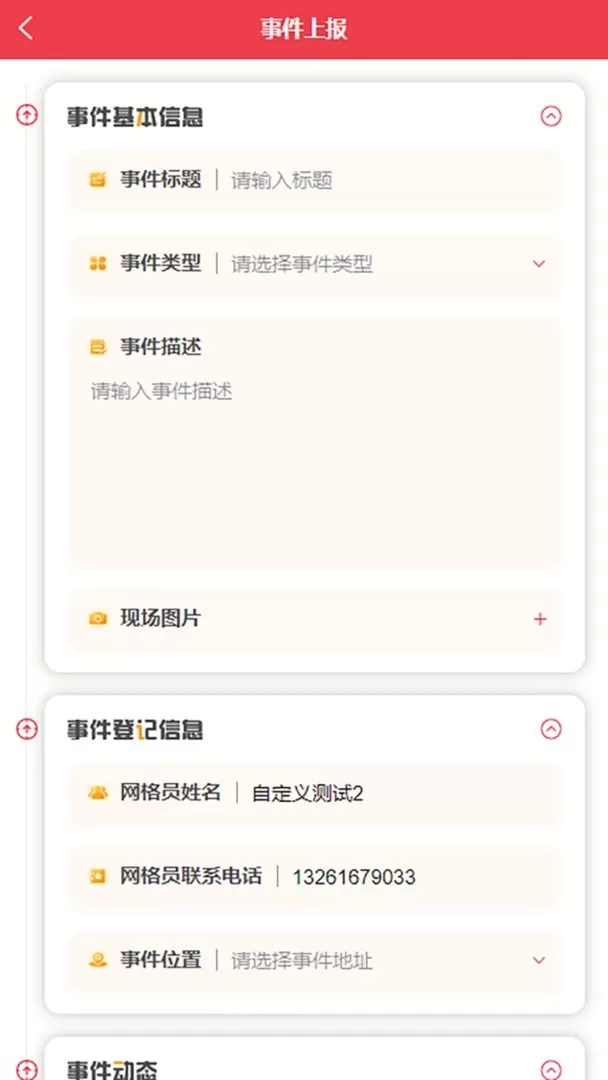Screen dimensions: 608x1080
Task: Select an address in 事件位置 dropdown
Action: [315, 961]
